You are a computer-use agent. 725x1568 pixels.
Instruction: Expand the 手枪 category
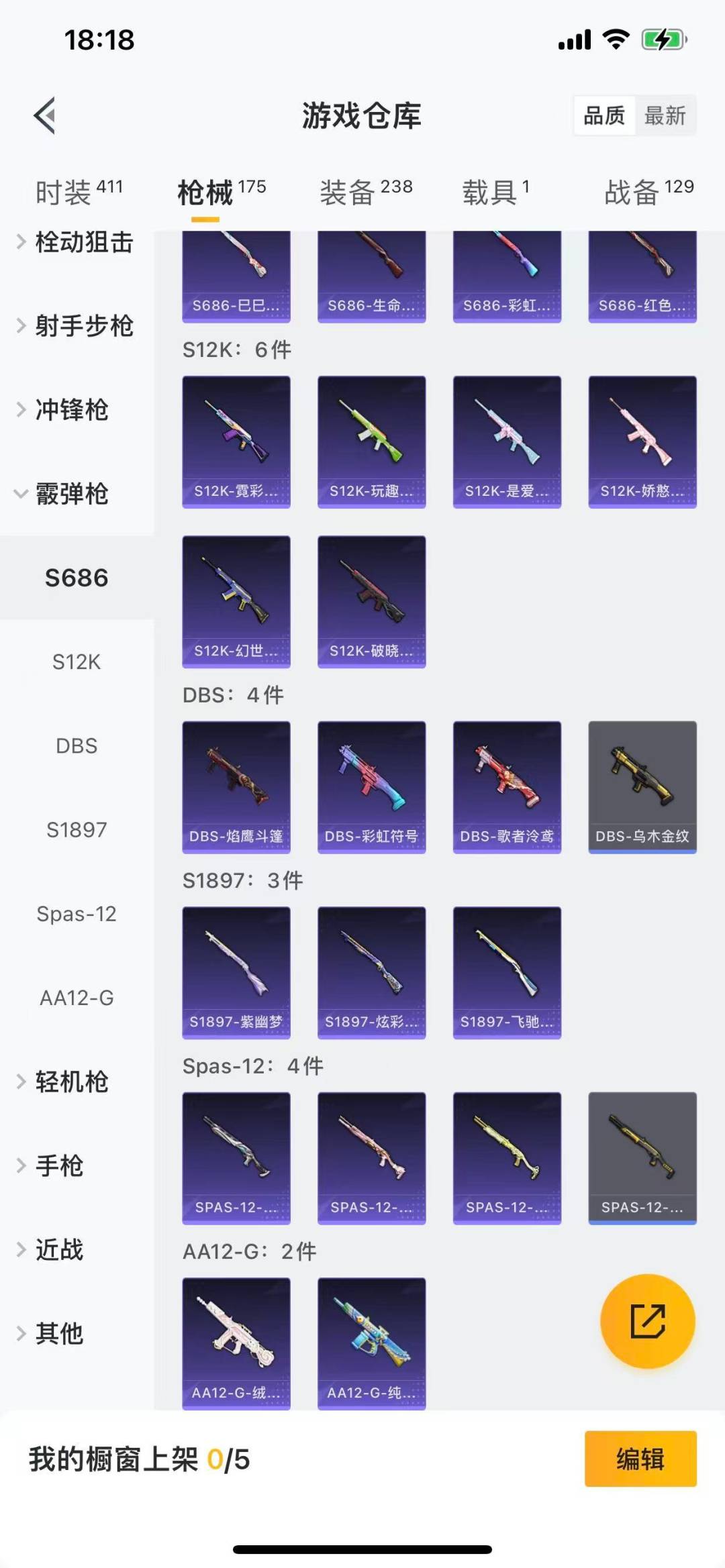(x=59, y=1166)
